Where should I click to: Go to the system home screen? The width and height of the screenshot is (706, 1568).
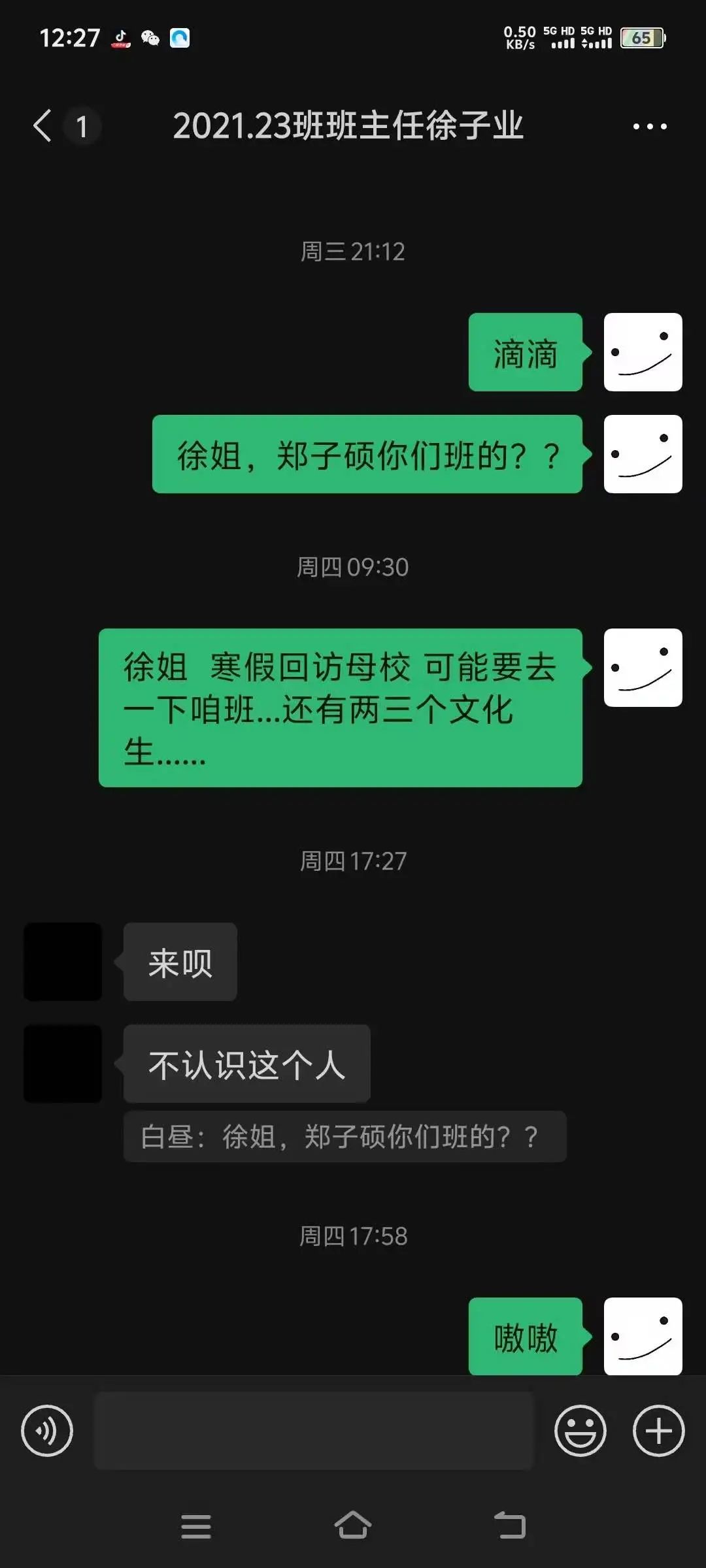point(353,1526)
